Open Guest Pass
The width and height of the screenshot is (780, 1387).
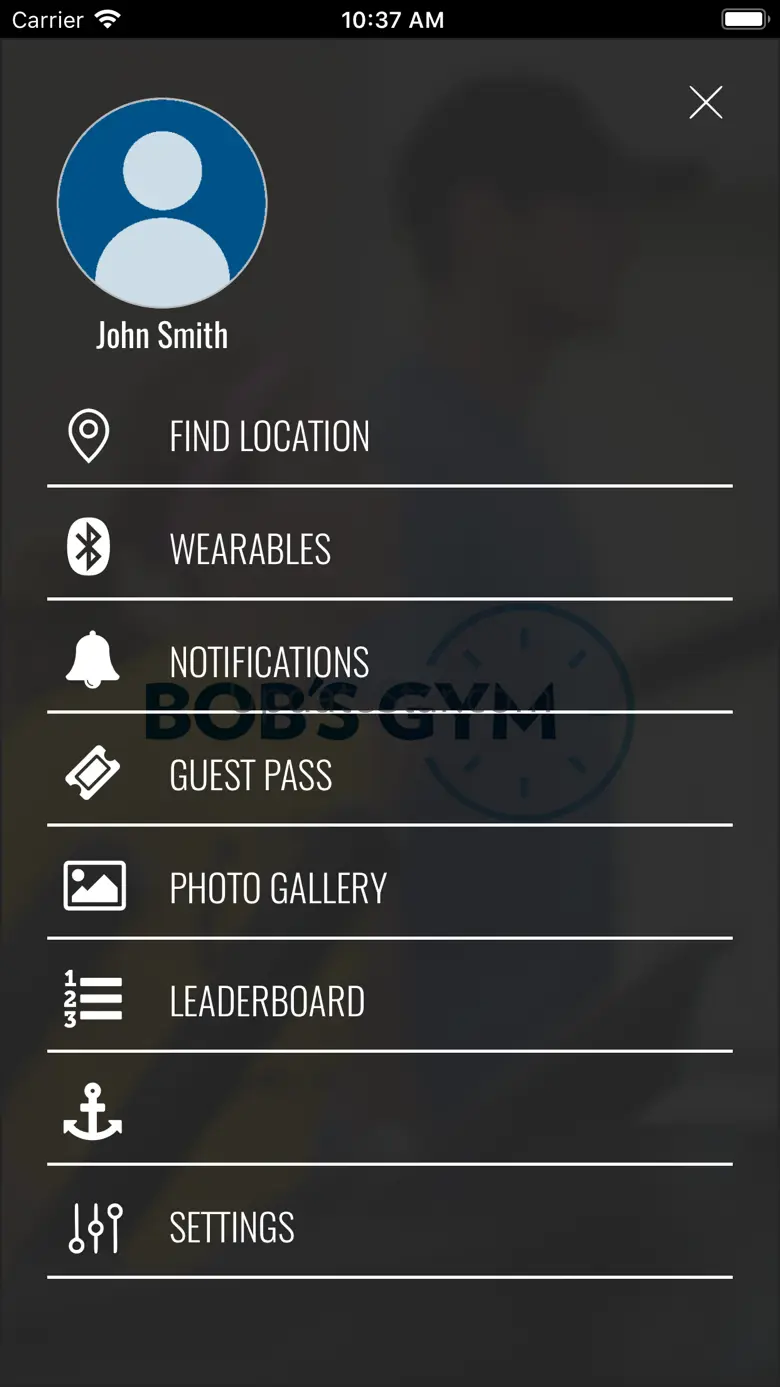click(x=250, y=776)
